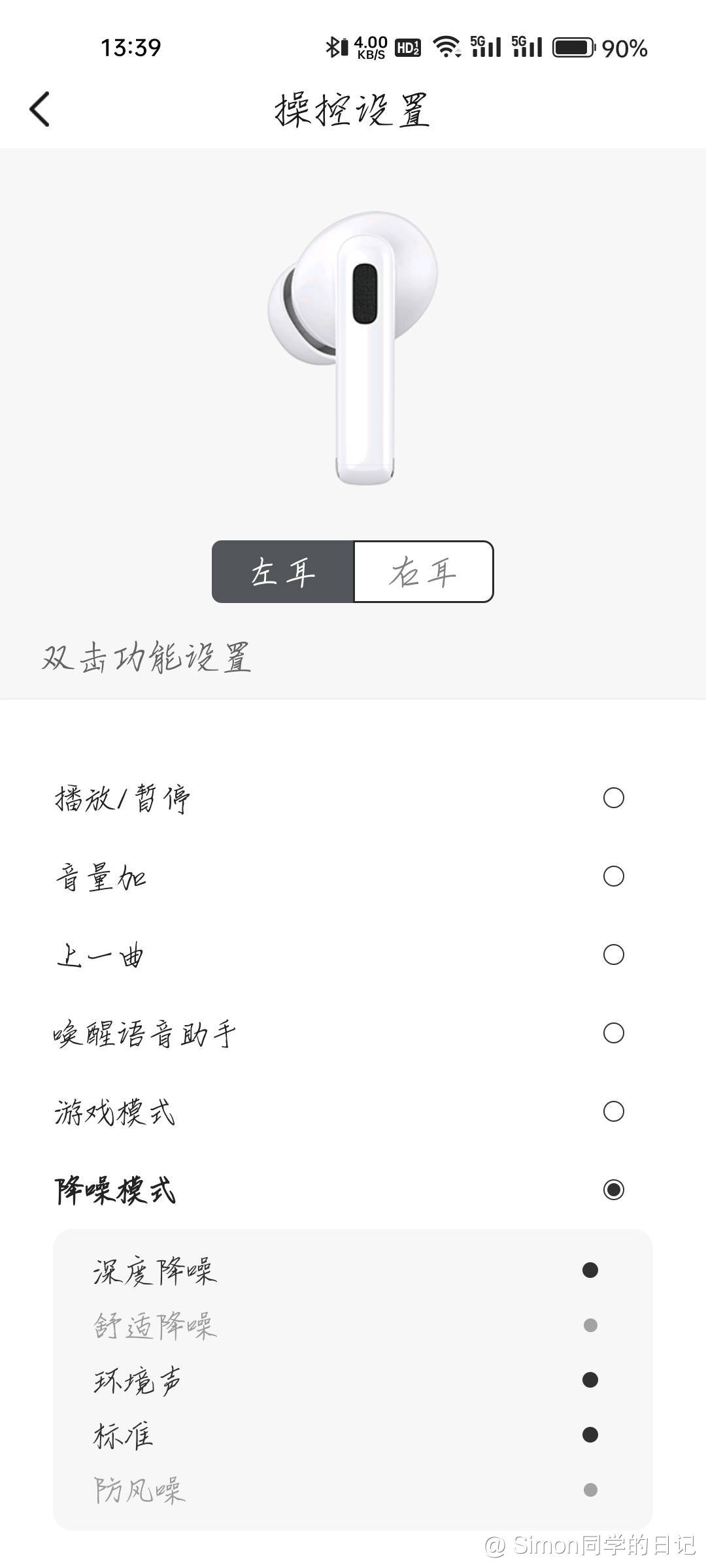
Task: Toggle the 标准 mode
Action: pos(590,1435)
